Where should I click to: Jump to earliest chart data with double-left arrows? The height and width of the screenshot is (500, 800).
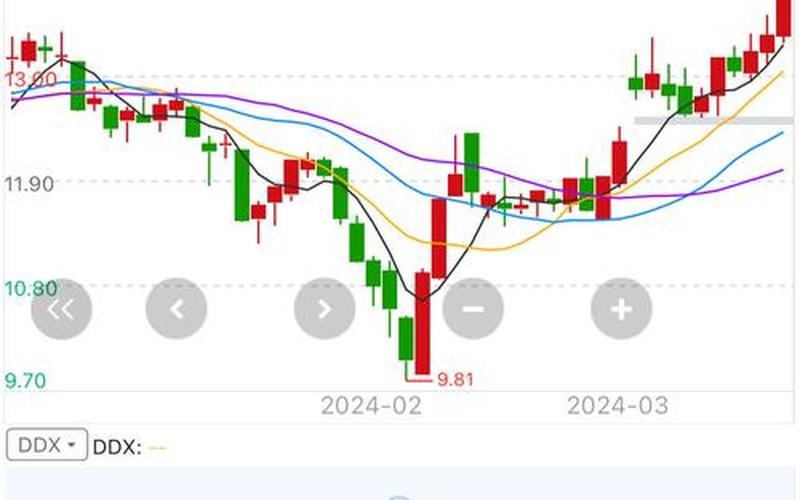click(61, 309)
